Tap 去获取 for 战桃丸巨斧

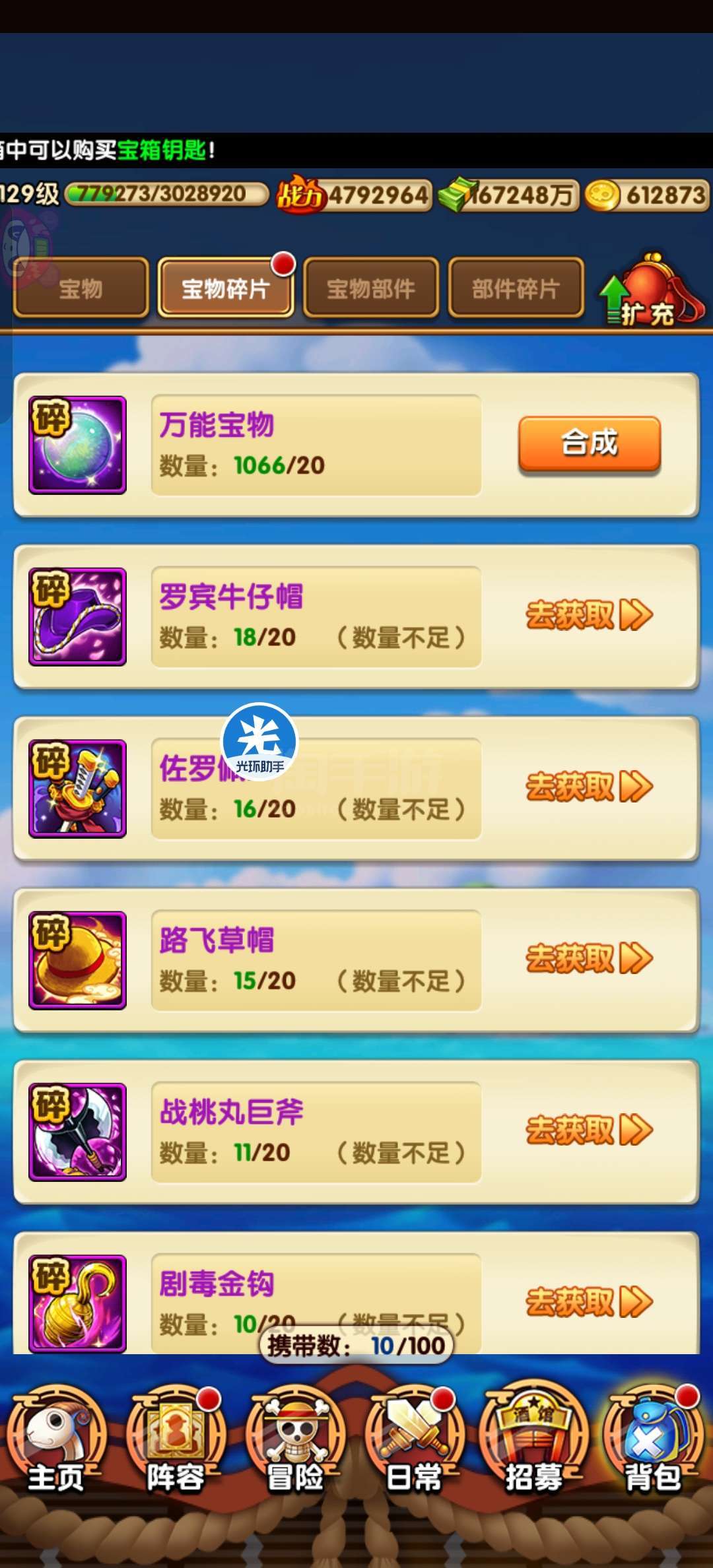(589, 1130)
